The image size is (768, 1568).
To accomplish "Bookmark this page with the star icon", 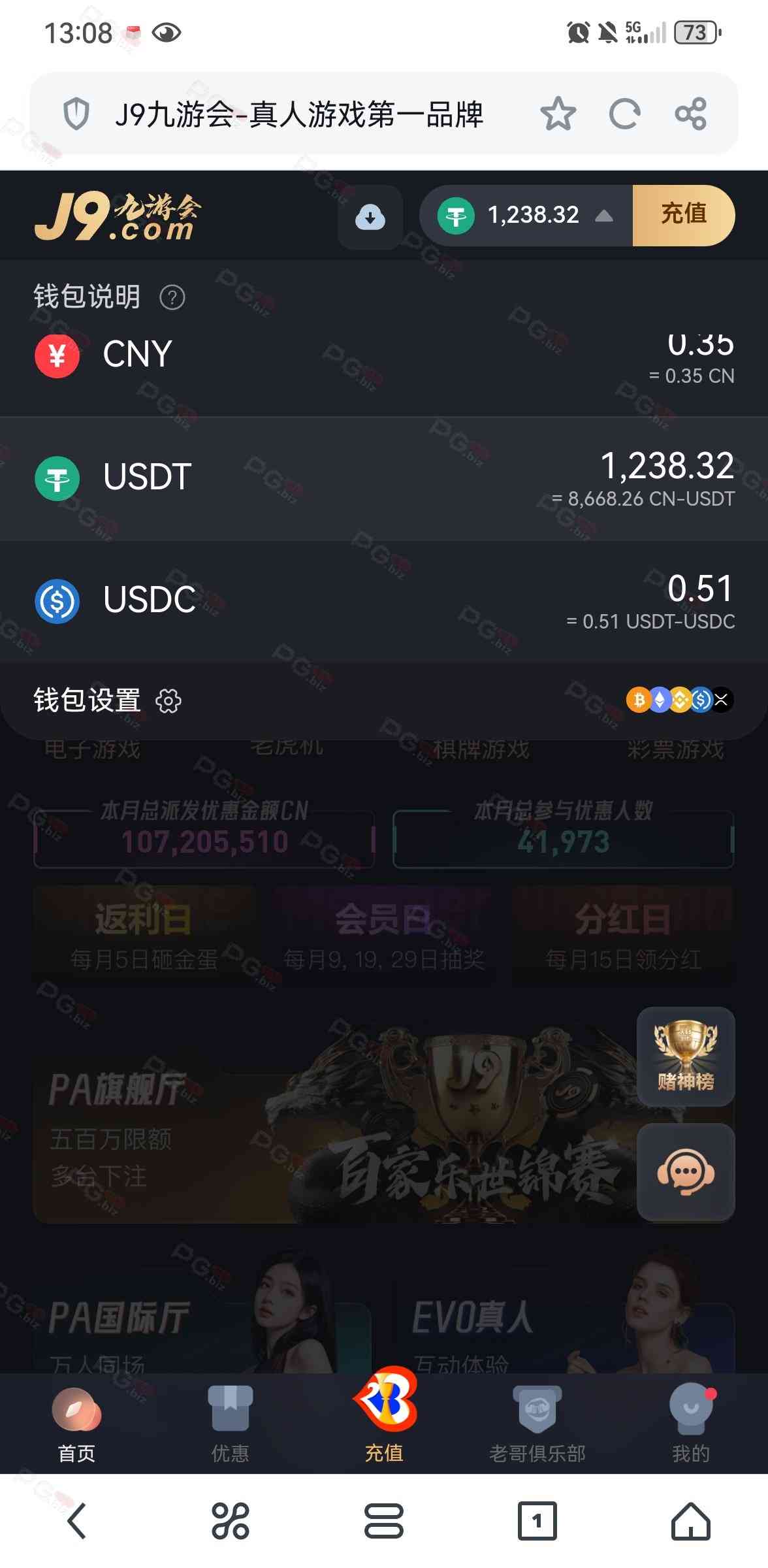I will [558, 114].
